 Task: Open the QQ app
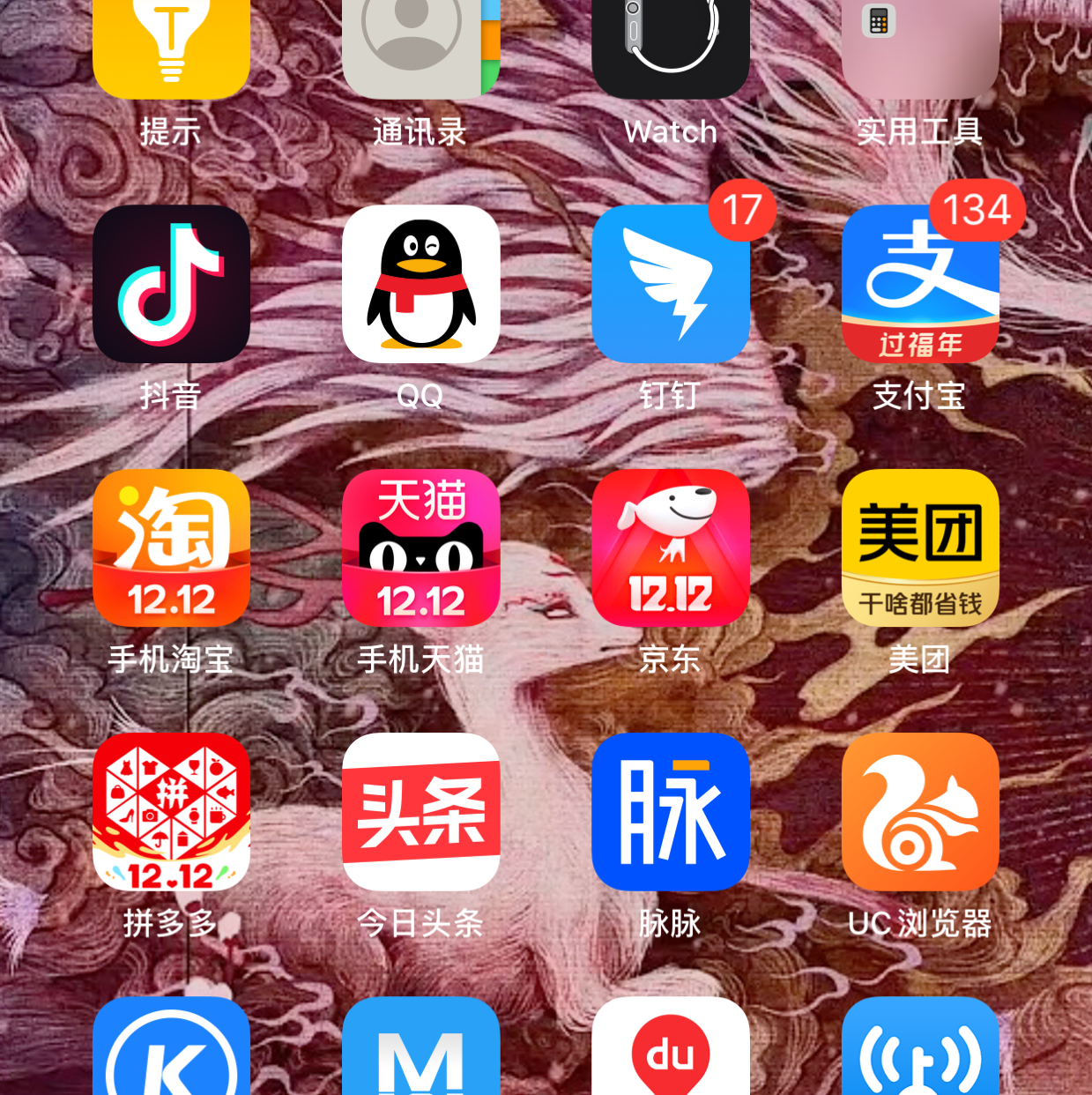[x=420, y=284]
